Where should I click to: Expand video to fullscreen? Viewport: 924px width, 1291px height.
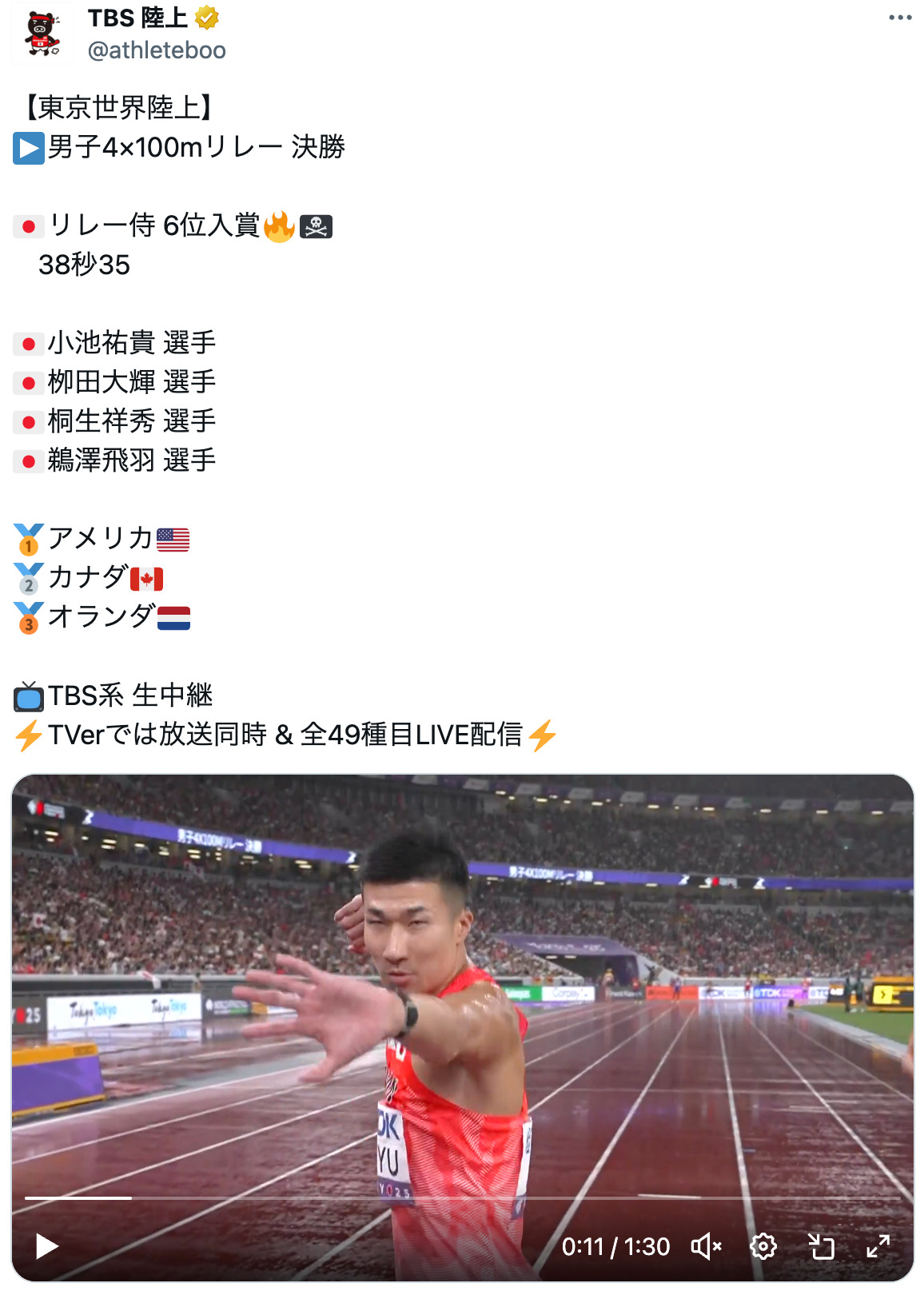pos(878,1245)
